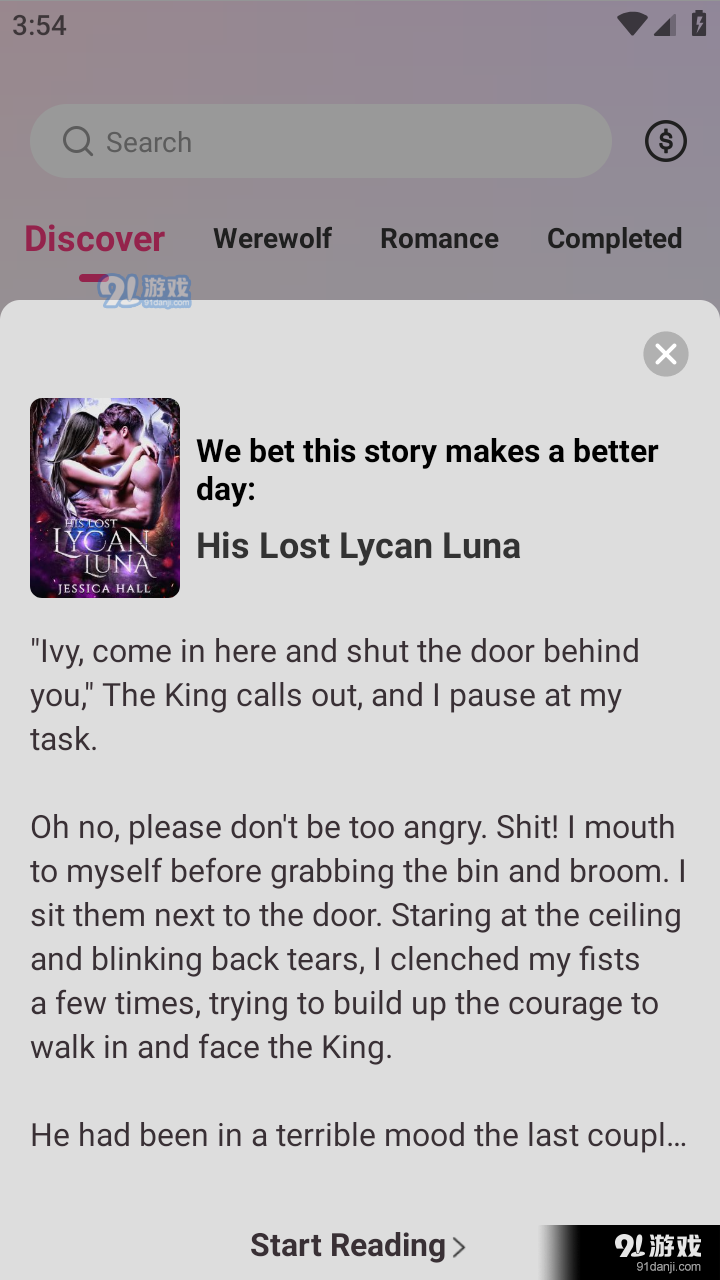Image resolution: width=720 pixels, height=1280 pixels.
Task: Tap the dollar coin rewards icon
Action: (665, 141)
